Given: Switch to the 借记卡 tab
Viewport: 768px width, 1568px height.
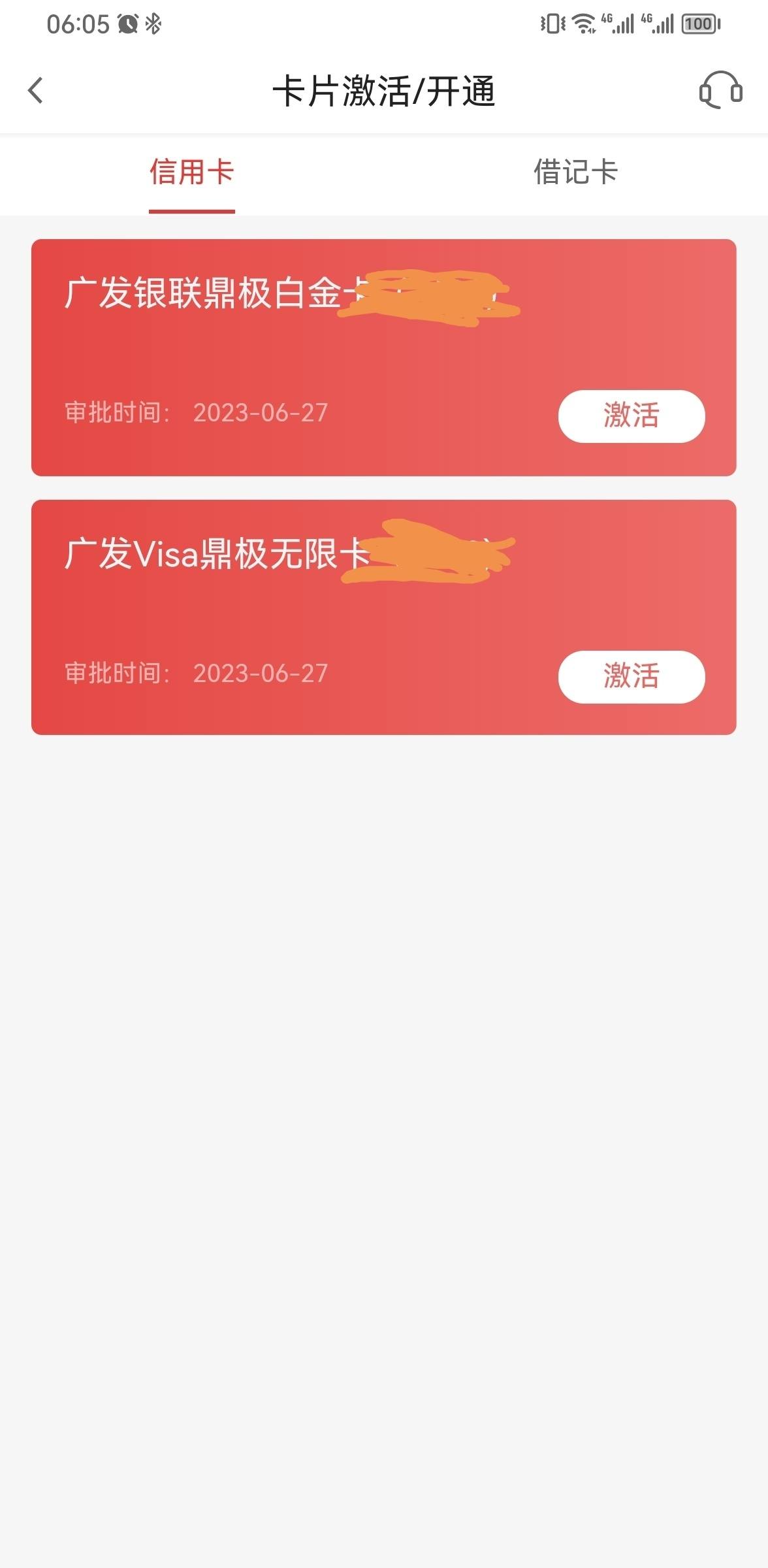Looking at the screenshot, I should coord(575,172).
